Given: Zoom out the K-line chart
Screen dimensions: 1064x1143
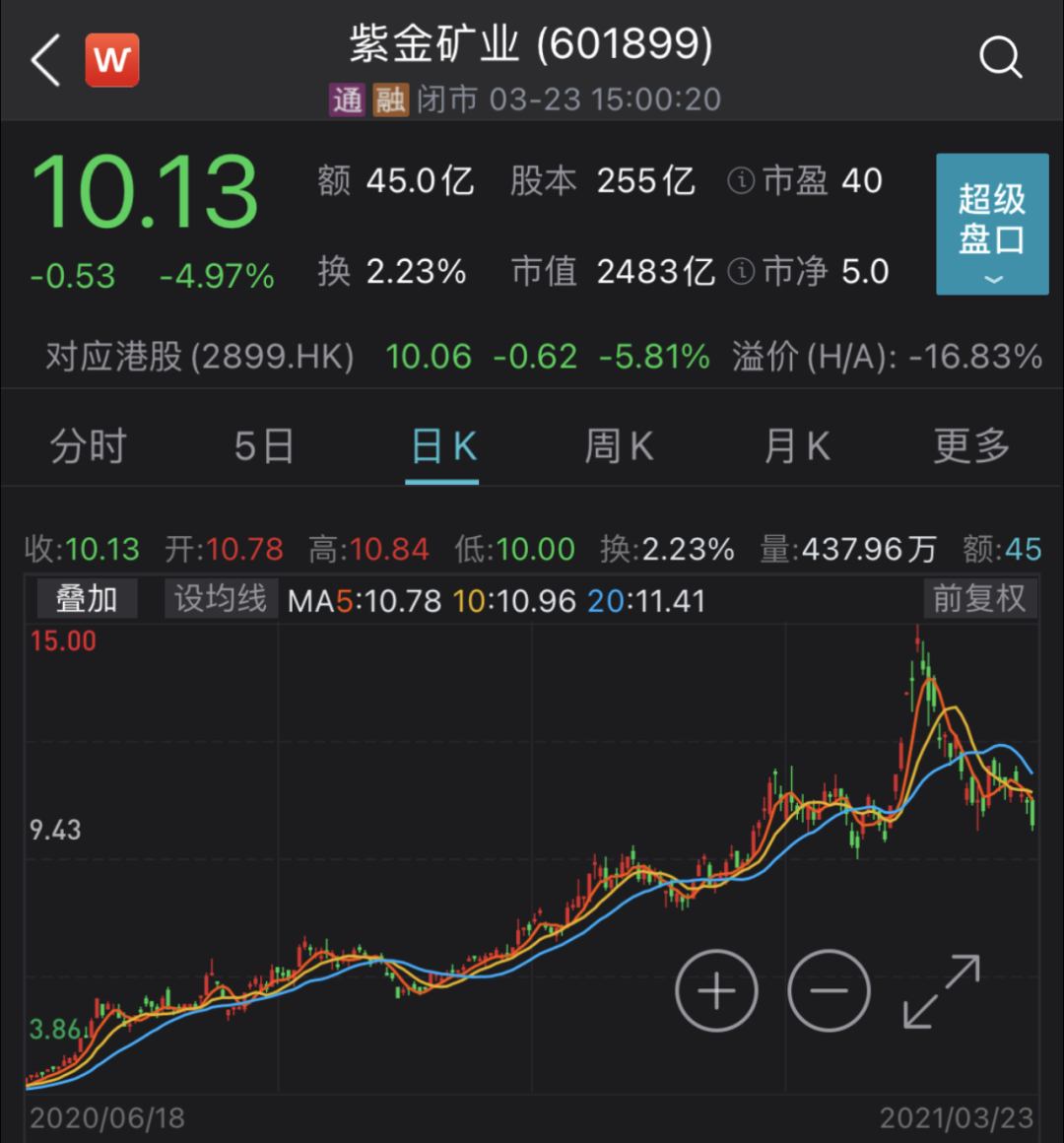Looking at the screenshot, I should (830, 991).
